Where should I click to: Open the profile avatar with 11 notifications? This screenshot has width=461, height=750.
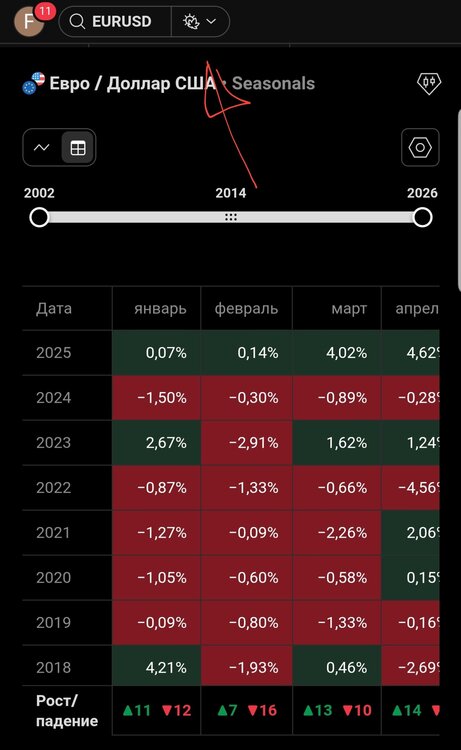point(29,21)
